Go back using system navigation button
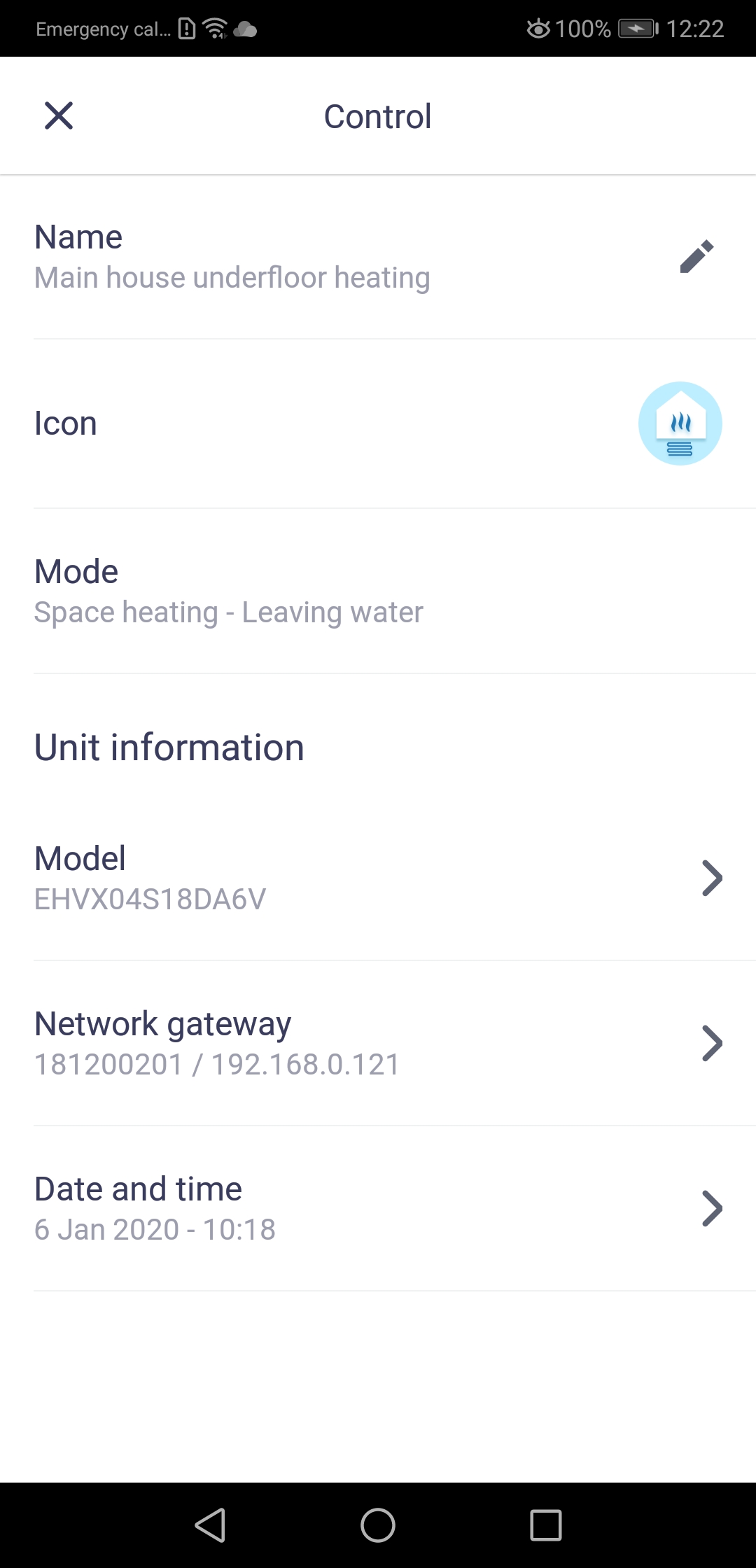Viewport: 756px width, 1568px height. pyautogui.click(x=210, y=1525)
